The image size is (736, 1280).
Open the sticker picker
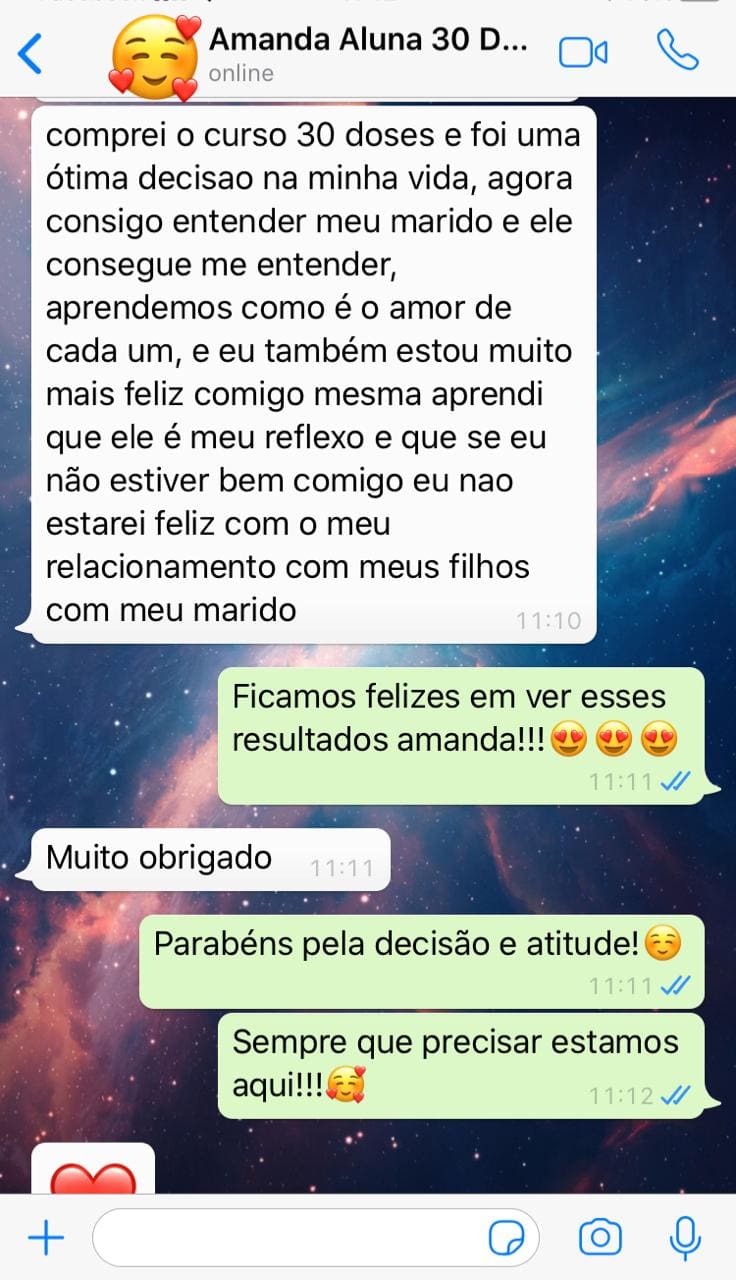507,1239
